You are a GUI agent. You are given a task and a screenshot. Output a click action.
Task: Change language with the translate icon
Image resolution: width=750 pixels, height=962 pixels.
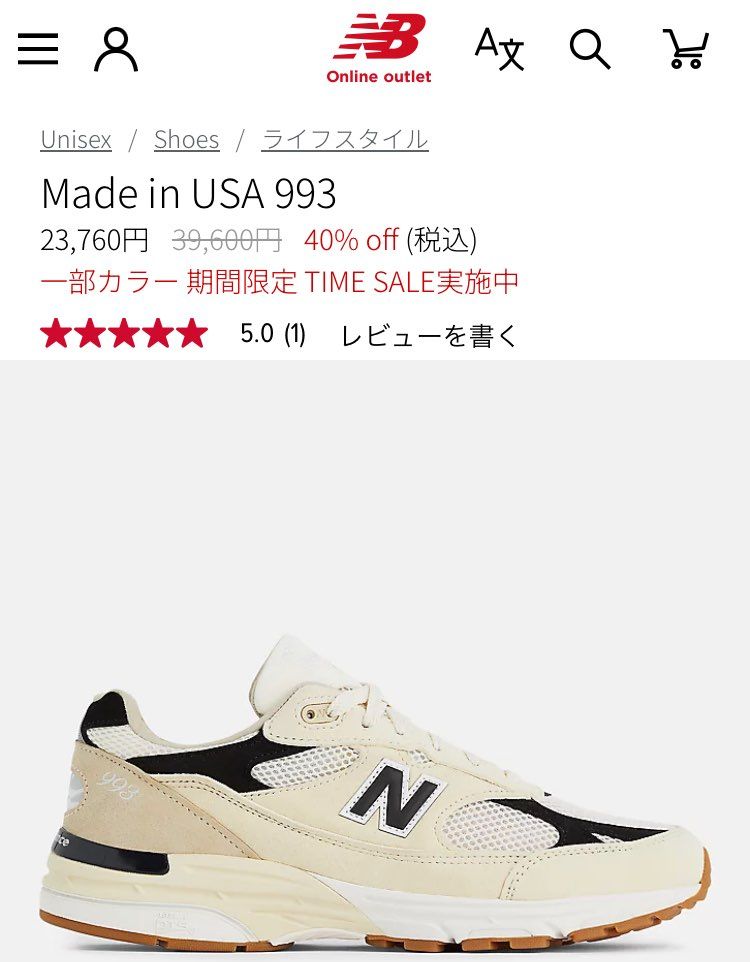pyautogui.click(x=500, y=48)
